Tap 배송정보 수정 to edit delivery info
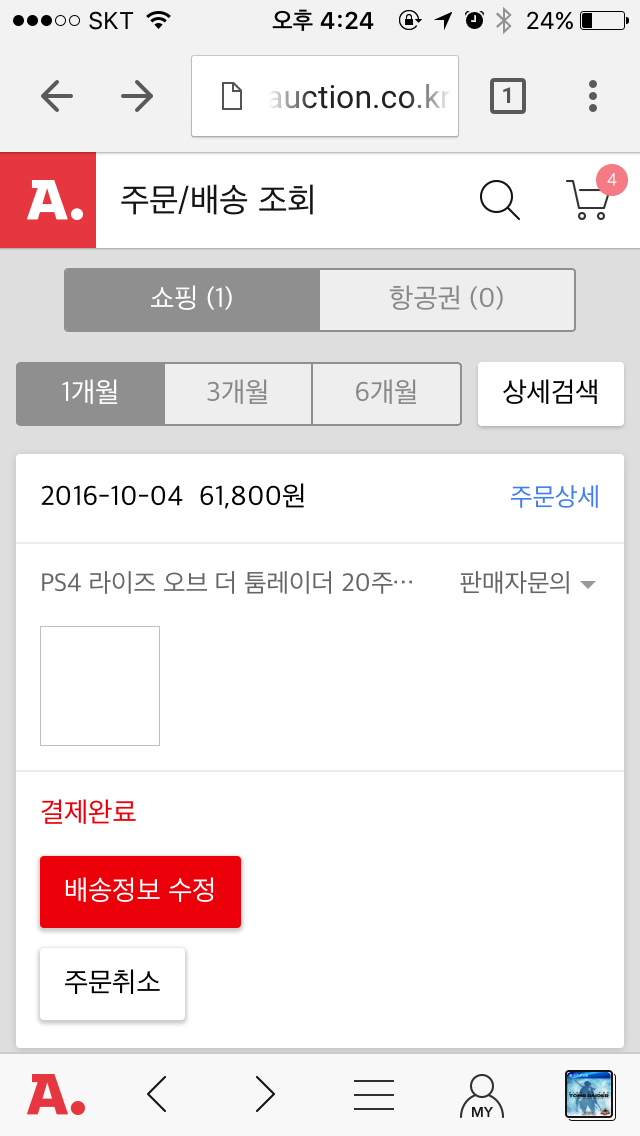640x1136 pixels. [140, 891]
